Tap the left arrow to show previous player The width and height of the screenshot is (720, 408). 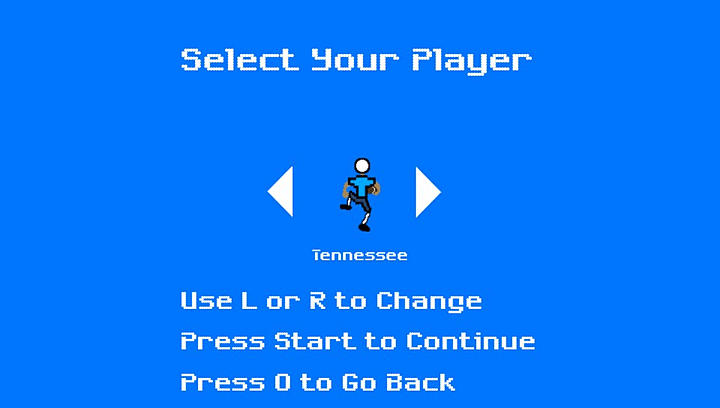click(283, 191)
